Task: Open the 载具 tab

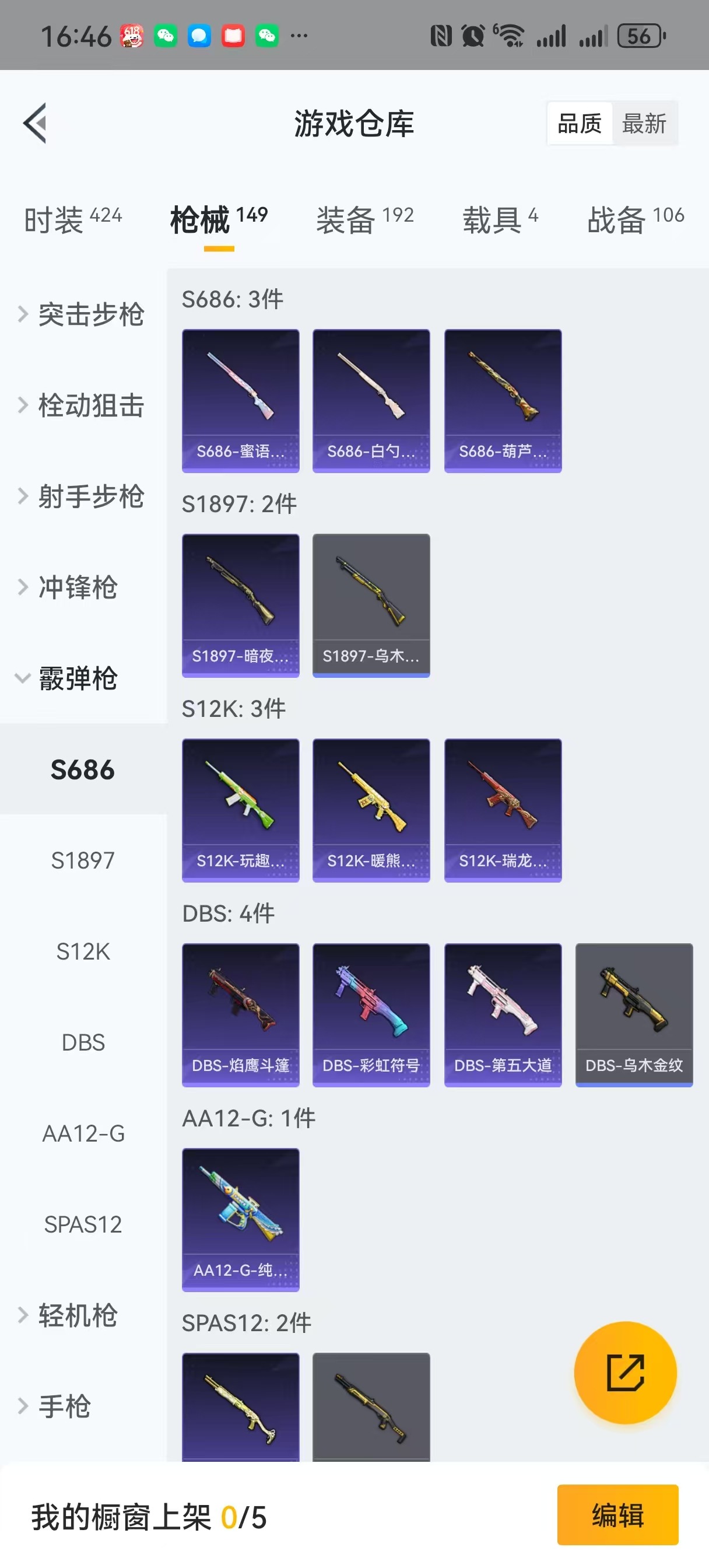Action: [x=500, y=219]
